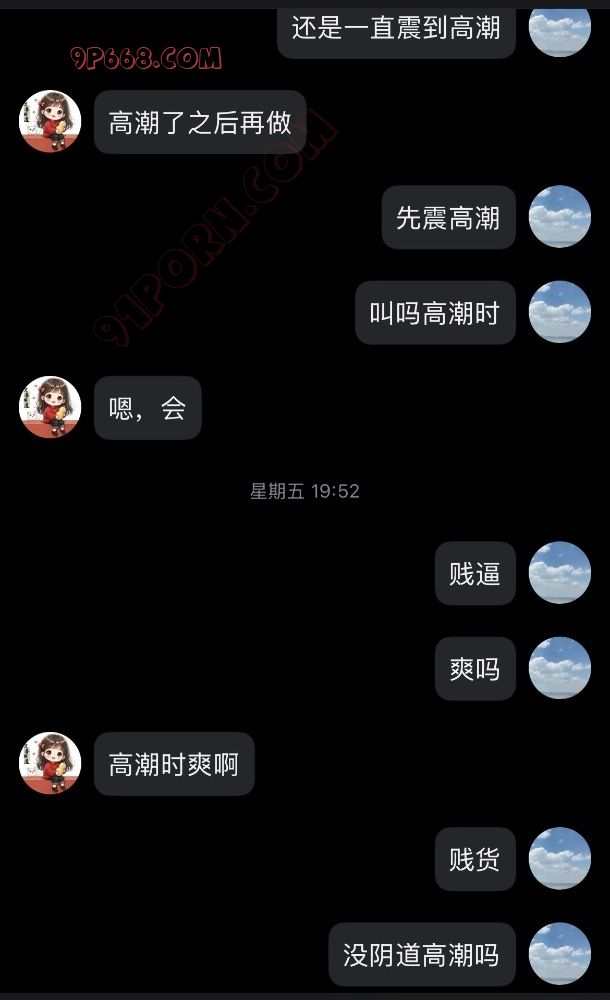This screenshot has height=1000, width=610.
Task: Open the girl avatar beside "嗯，会"
Action: point(50,407)
